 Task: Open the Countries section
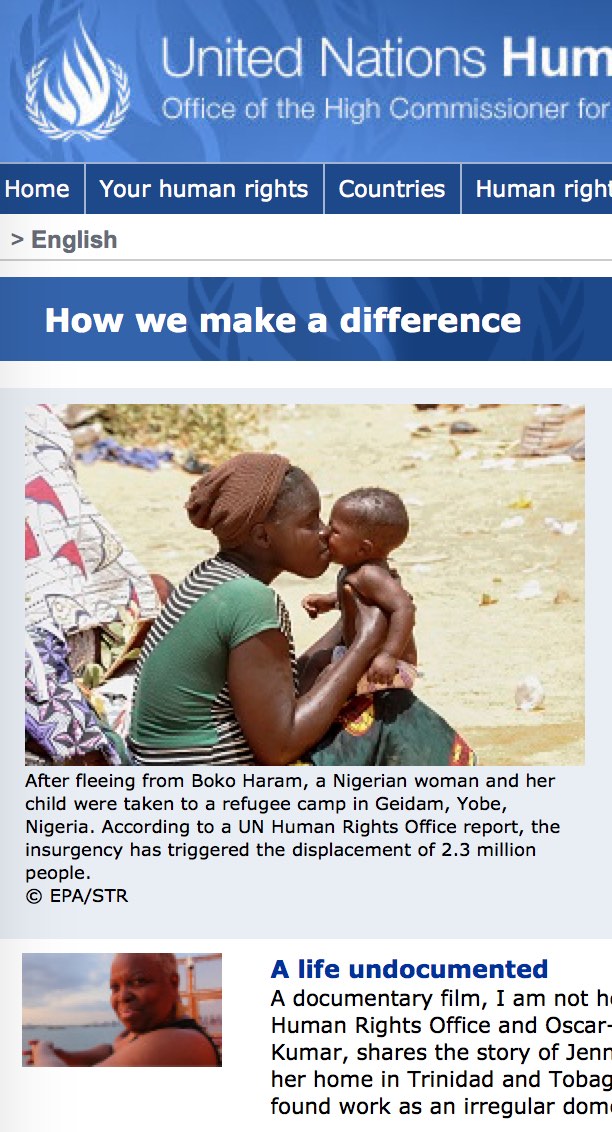point(392,189)
